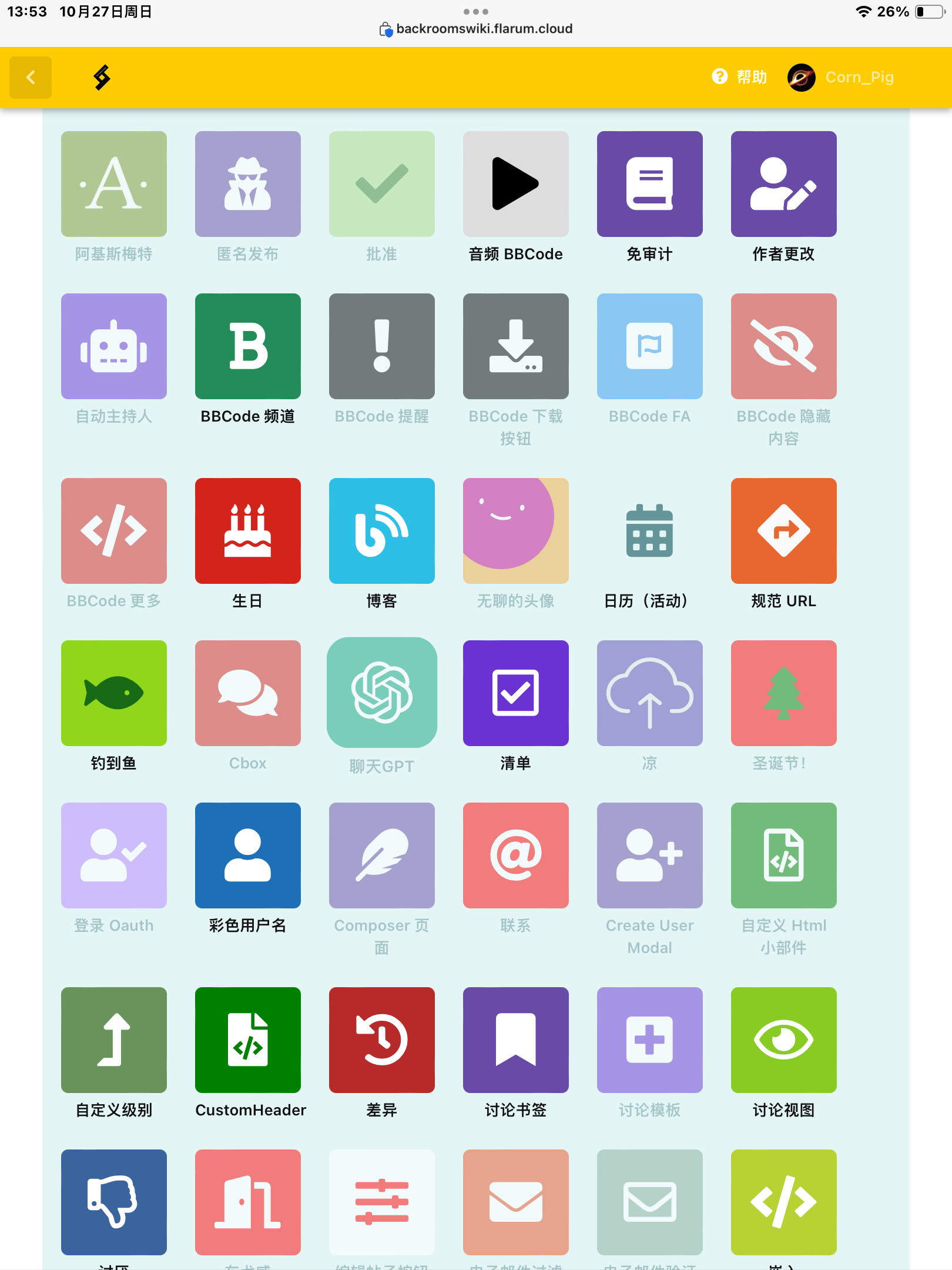Select the 博客 blog extension
Image resolution: width=952 pixels, height=1270 pixels.
381,531
